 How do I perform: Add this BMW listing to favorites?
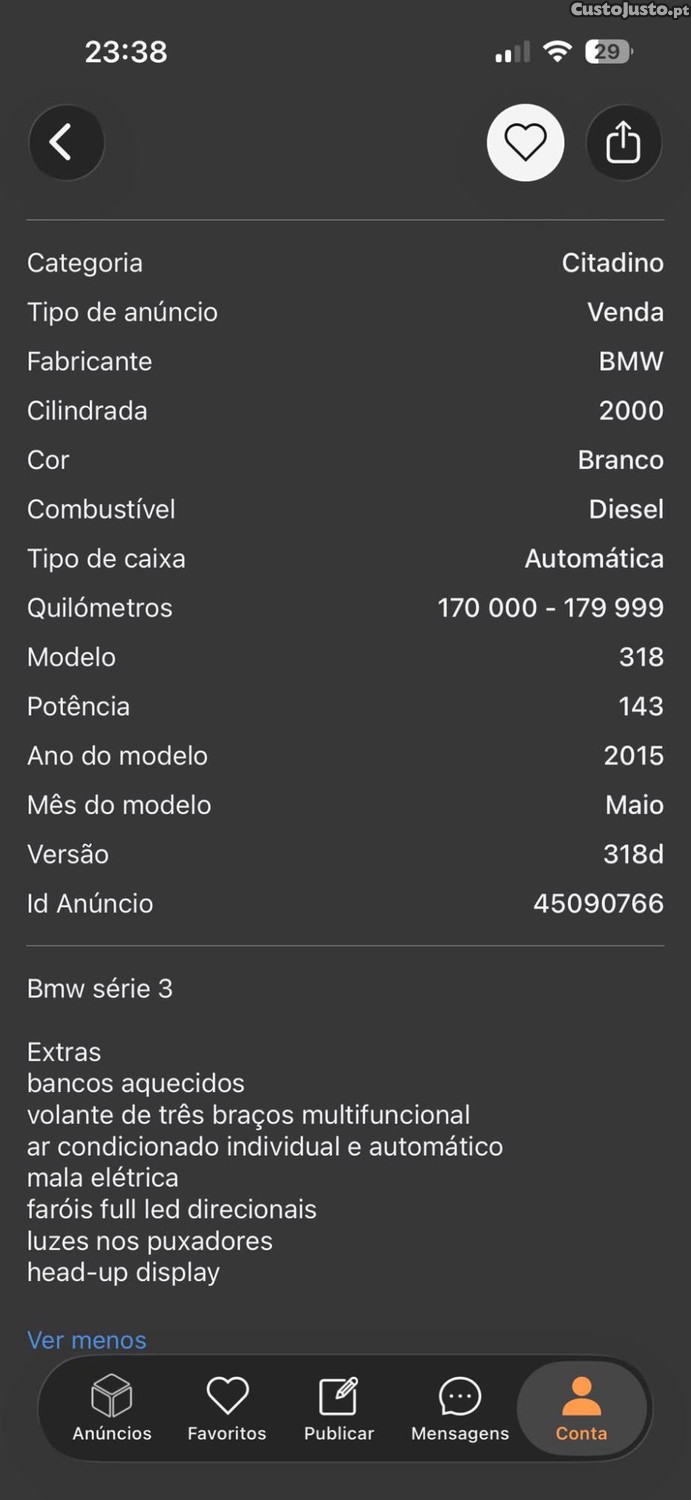[x=525, y=143]
